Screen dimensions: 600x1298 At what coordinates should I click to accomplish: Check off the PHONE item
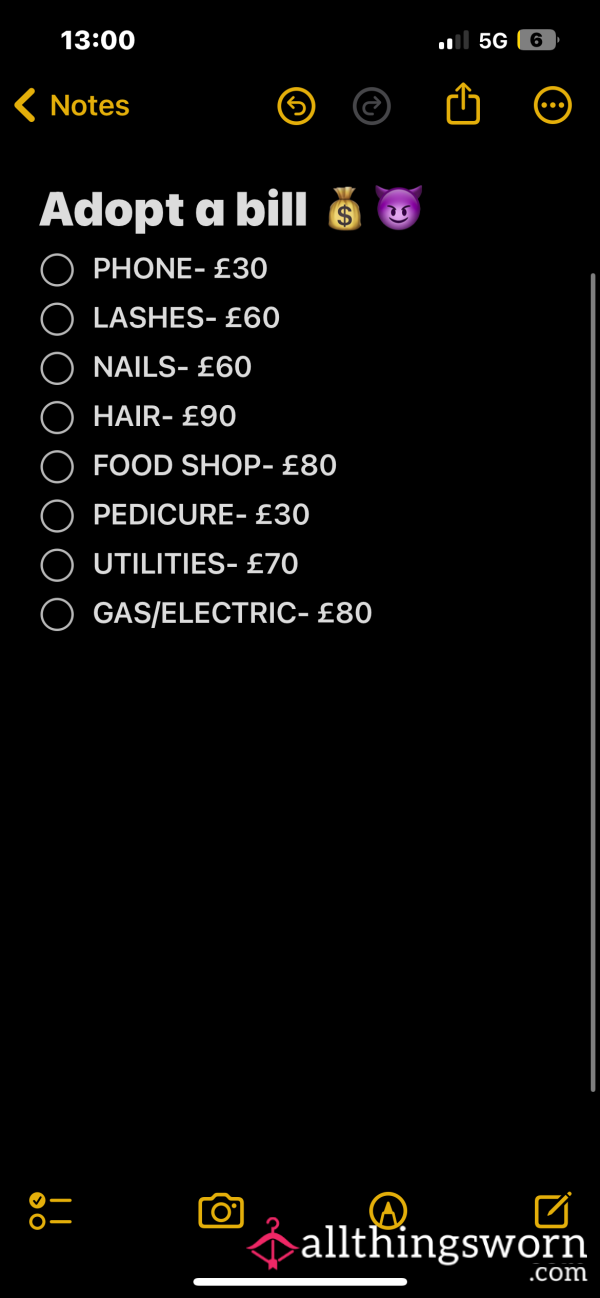click(x=57, y=269)
